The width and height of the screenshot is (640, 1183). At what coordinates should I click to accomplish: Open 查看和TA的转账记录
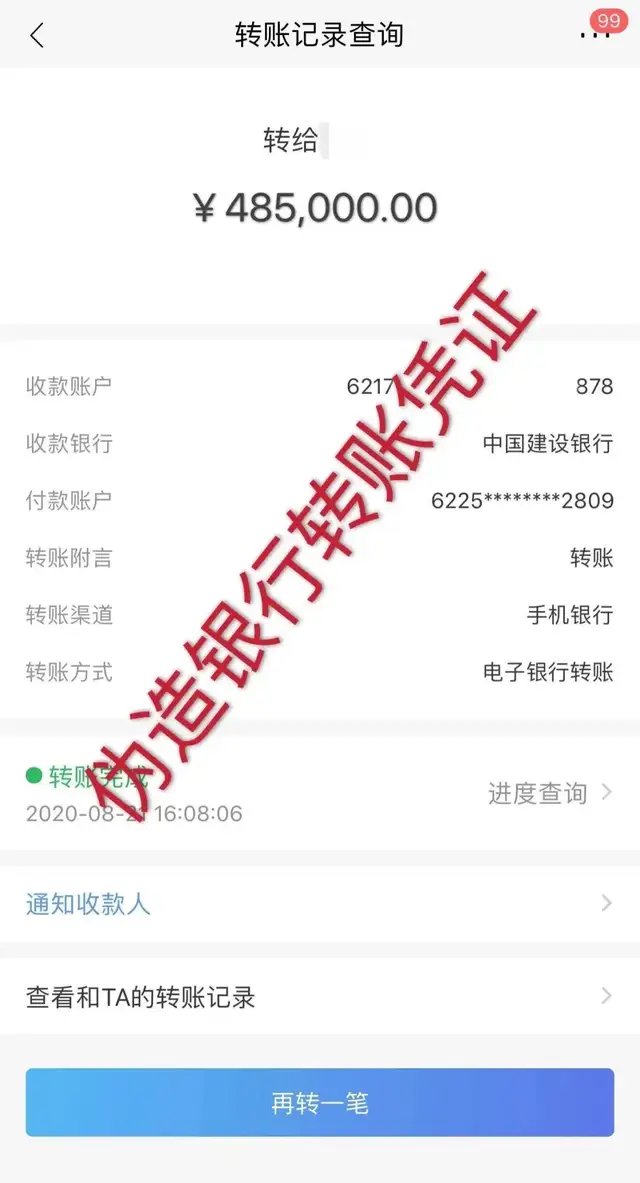pyautogui.click(x=141, y=997)
